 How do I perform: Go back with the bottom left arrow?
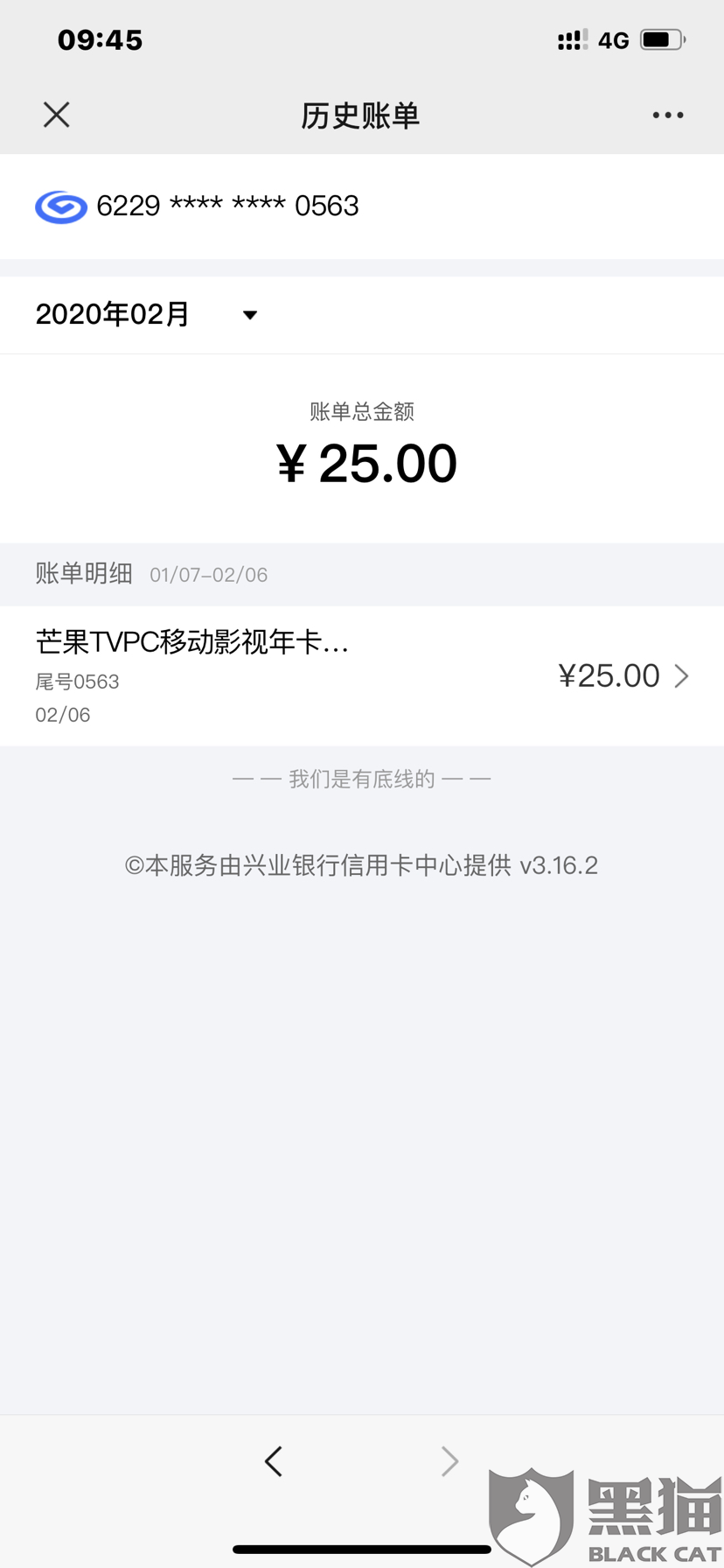[x=274, y=1460]
